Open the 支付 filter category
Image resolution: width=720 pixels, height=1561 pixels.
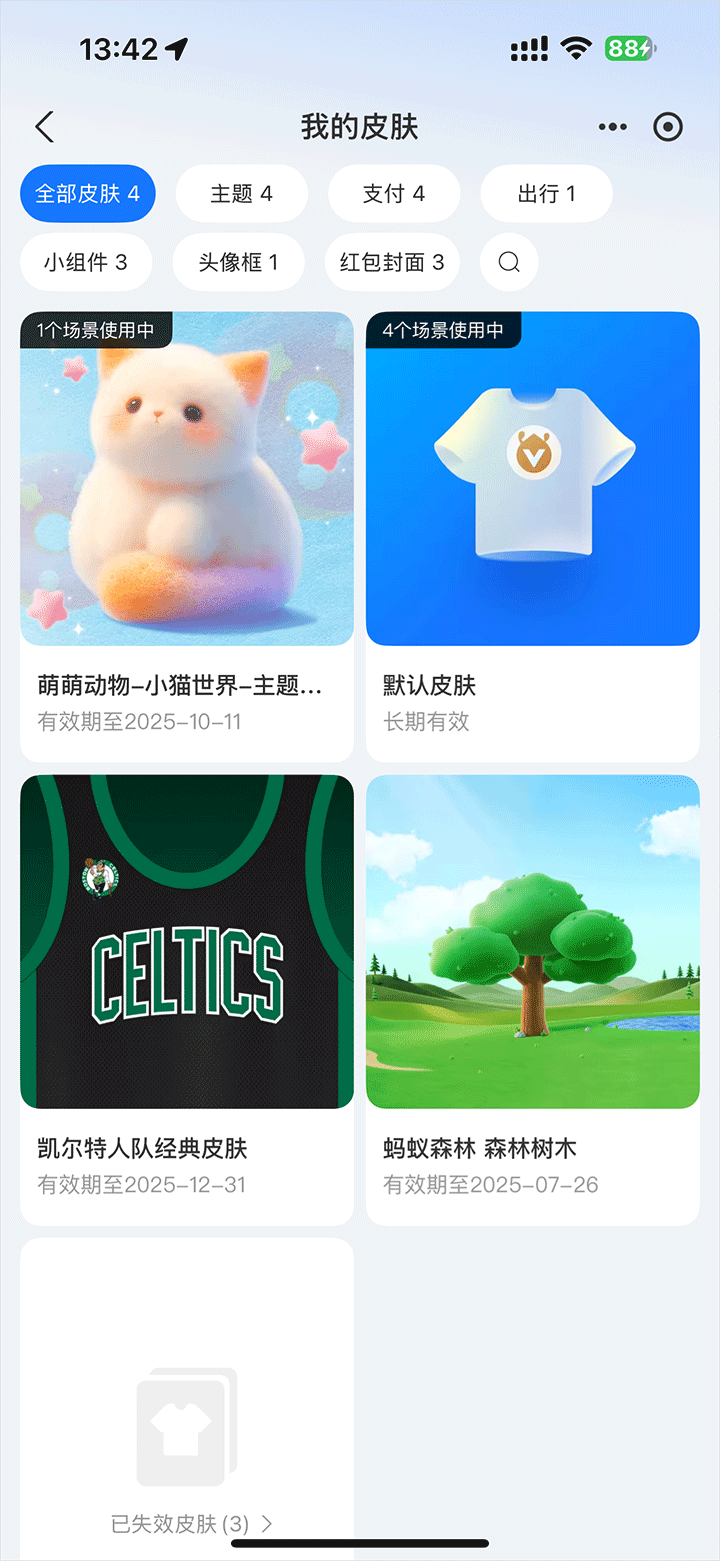pos(394,193)
